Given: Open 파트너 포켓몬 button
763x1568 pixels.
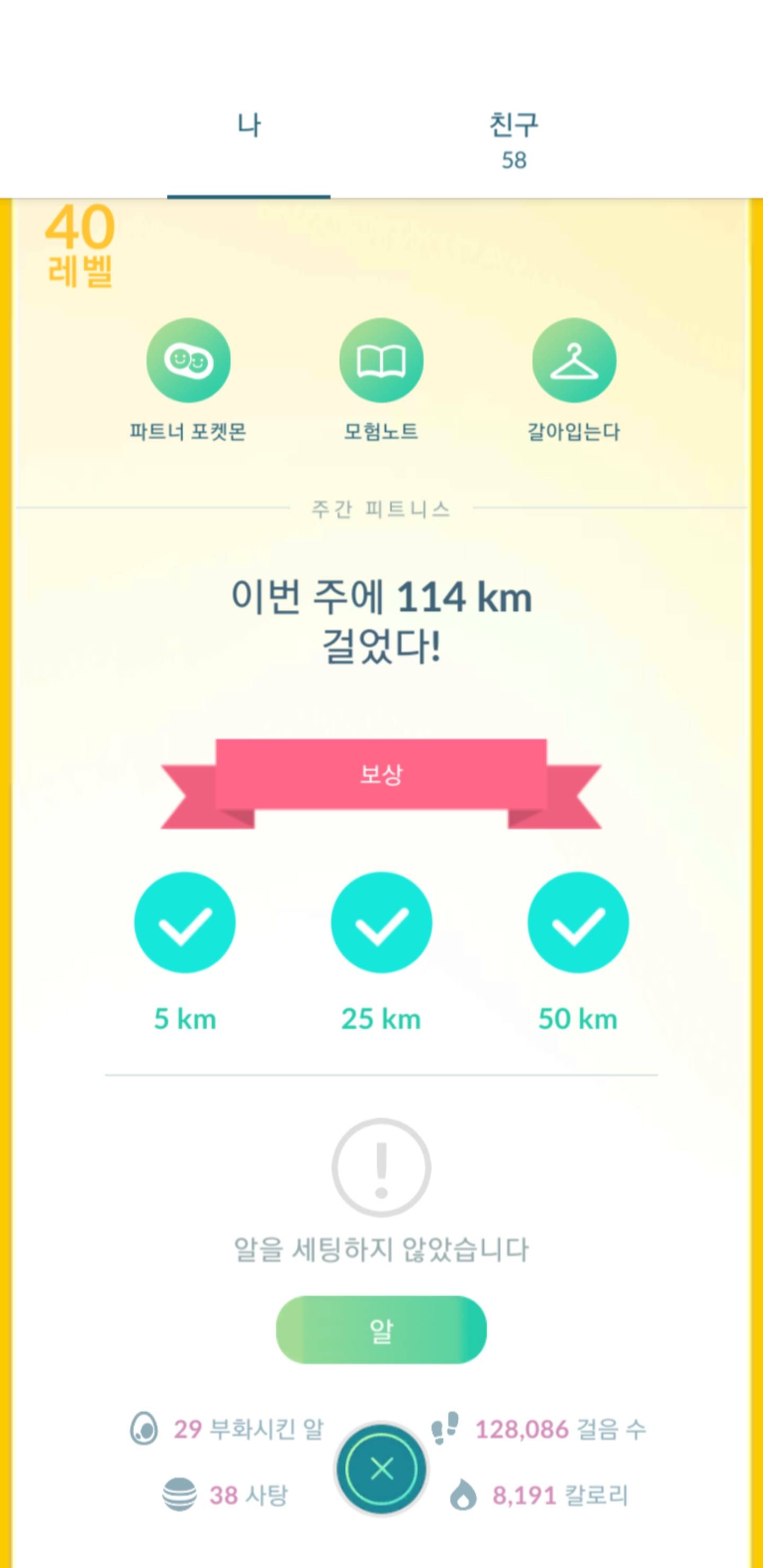Looking at the screenshot, I should (188, 360).
